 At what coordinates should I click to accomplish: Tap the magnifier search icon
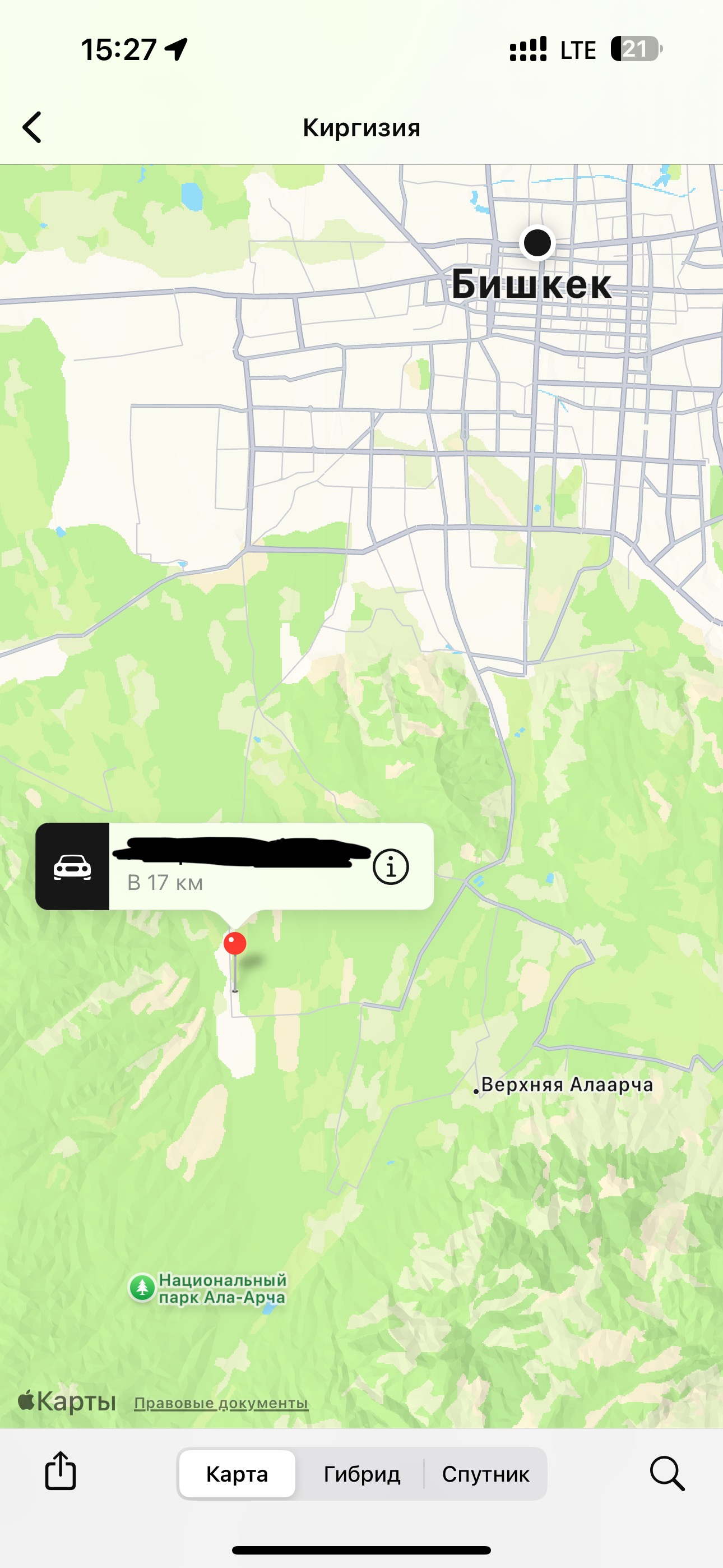point(667,1473)
